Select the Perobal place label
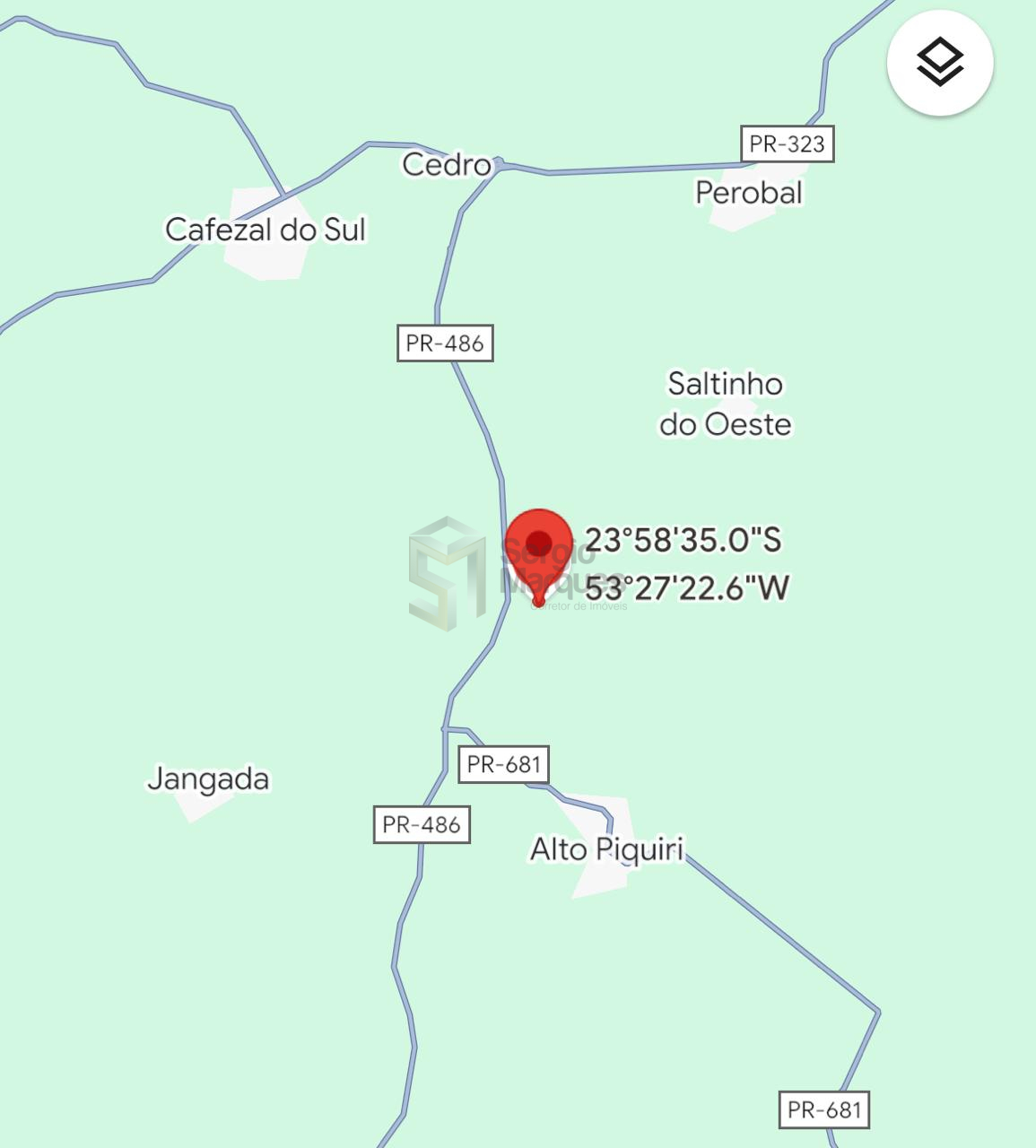Screen dimensions: 1036x1148 748,193
